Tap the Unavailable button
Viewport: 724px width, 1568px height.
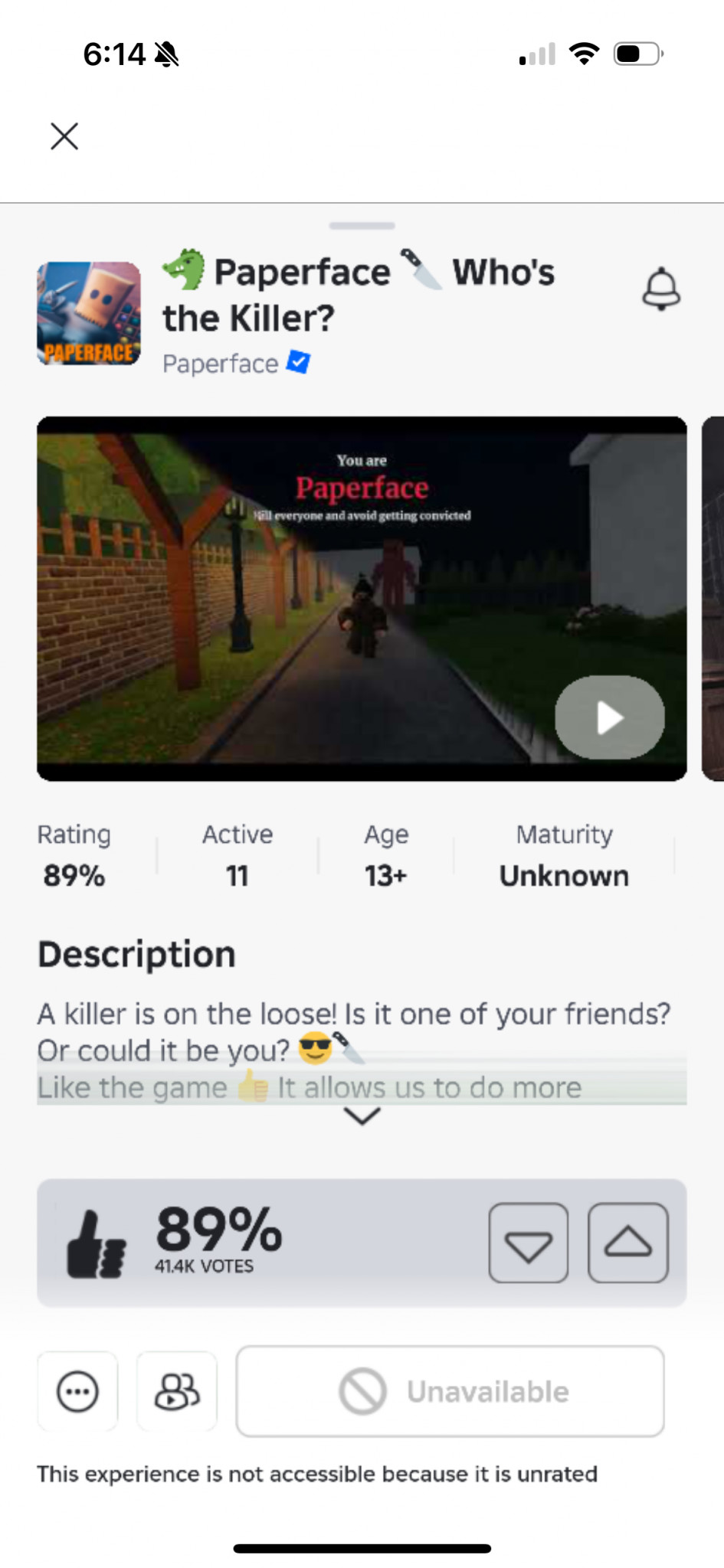point(450,1391)
